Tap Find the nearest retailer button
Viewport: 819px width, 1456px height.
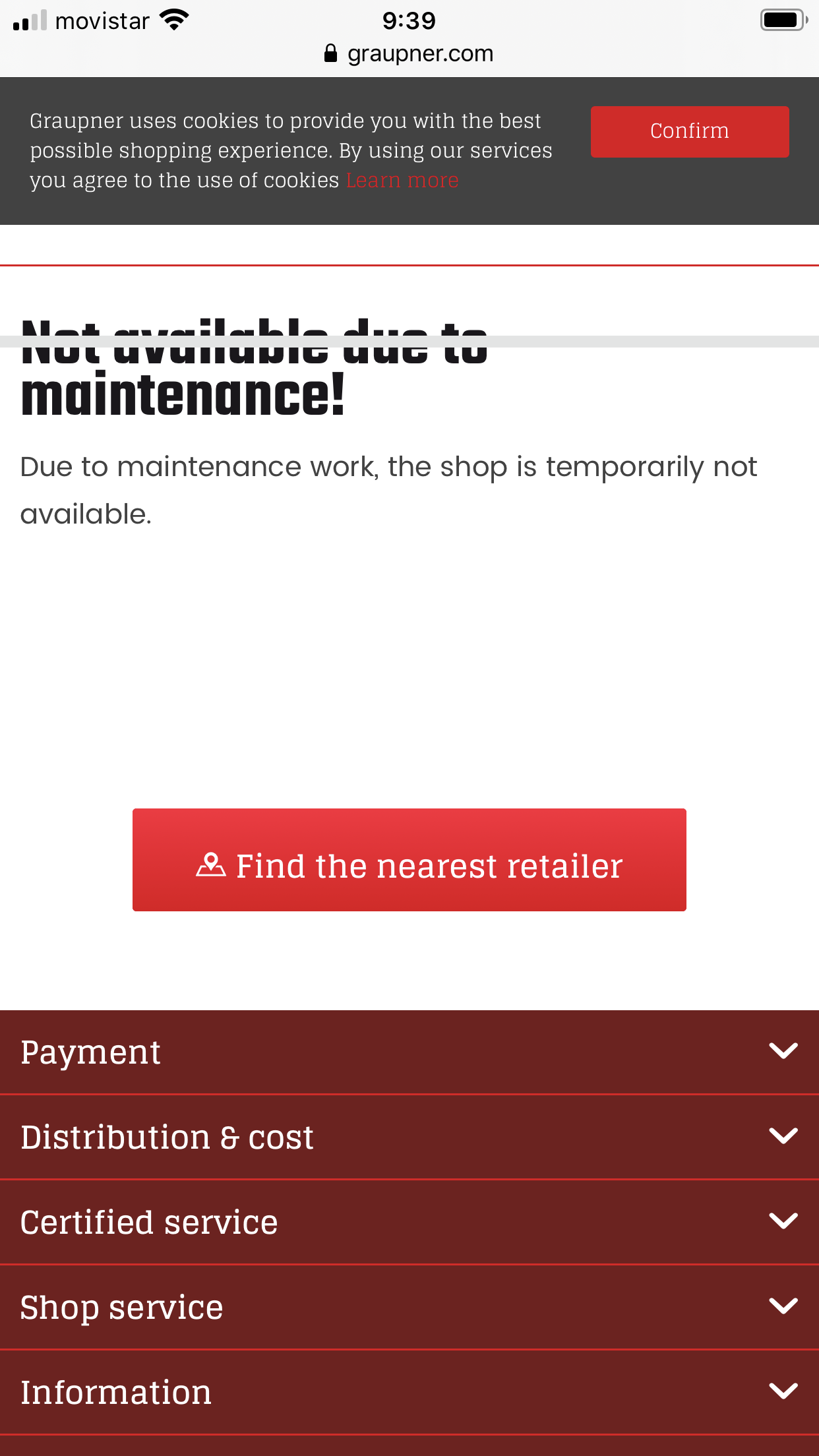(x=409, y=860)
